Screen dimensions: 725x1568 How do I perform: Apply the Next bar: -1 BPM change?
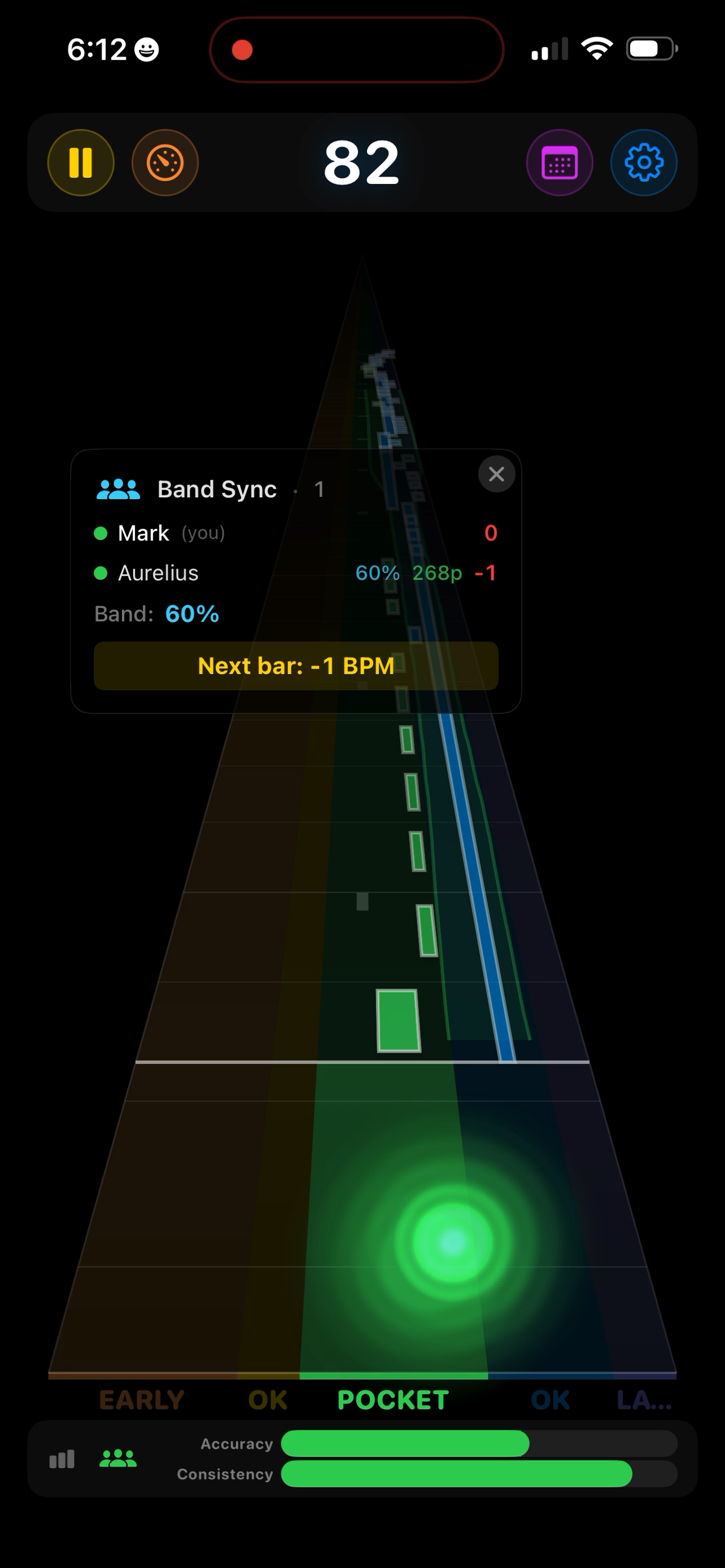click(x=296, y=666)
